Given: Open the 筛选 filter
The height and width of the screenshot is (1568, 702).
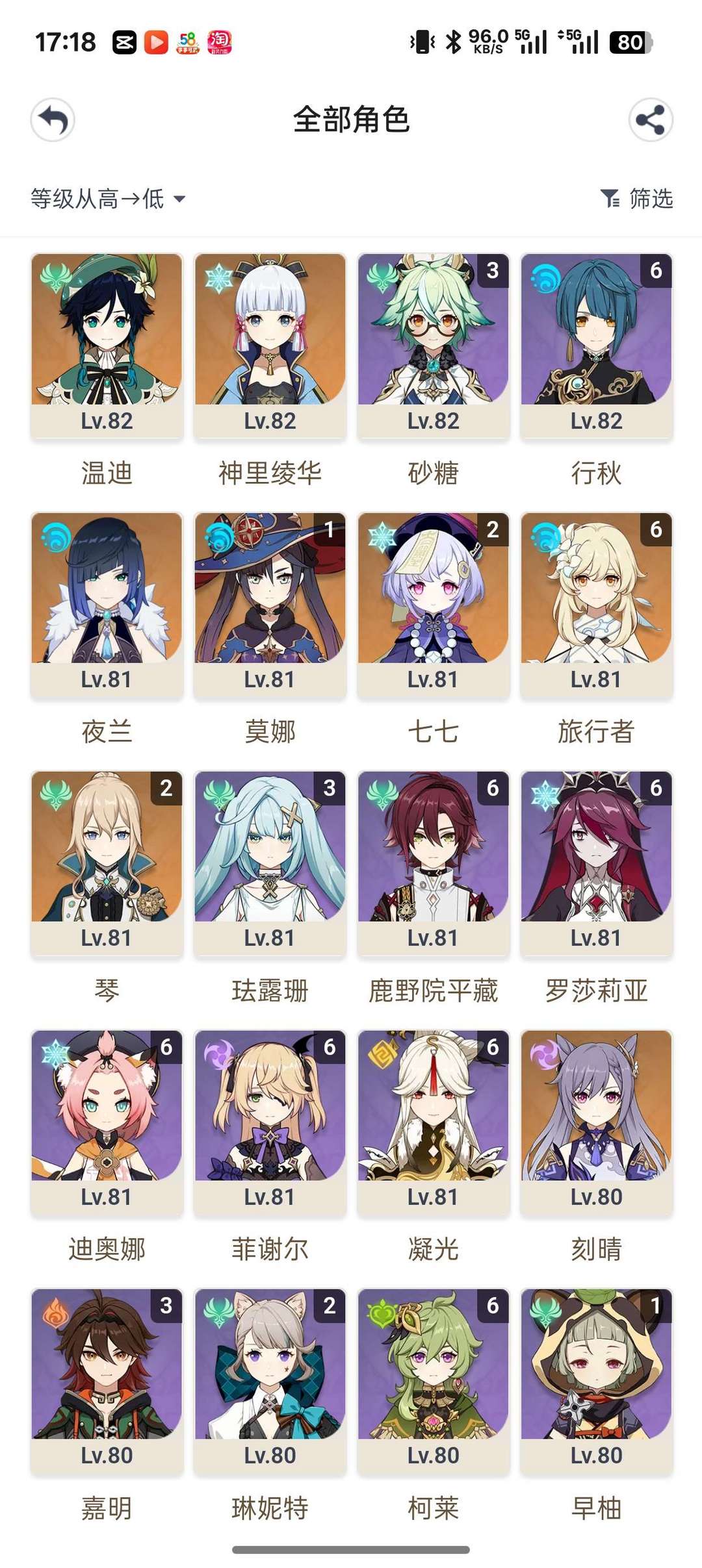Looking at the screenshot, I should [636, 199].
